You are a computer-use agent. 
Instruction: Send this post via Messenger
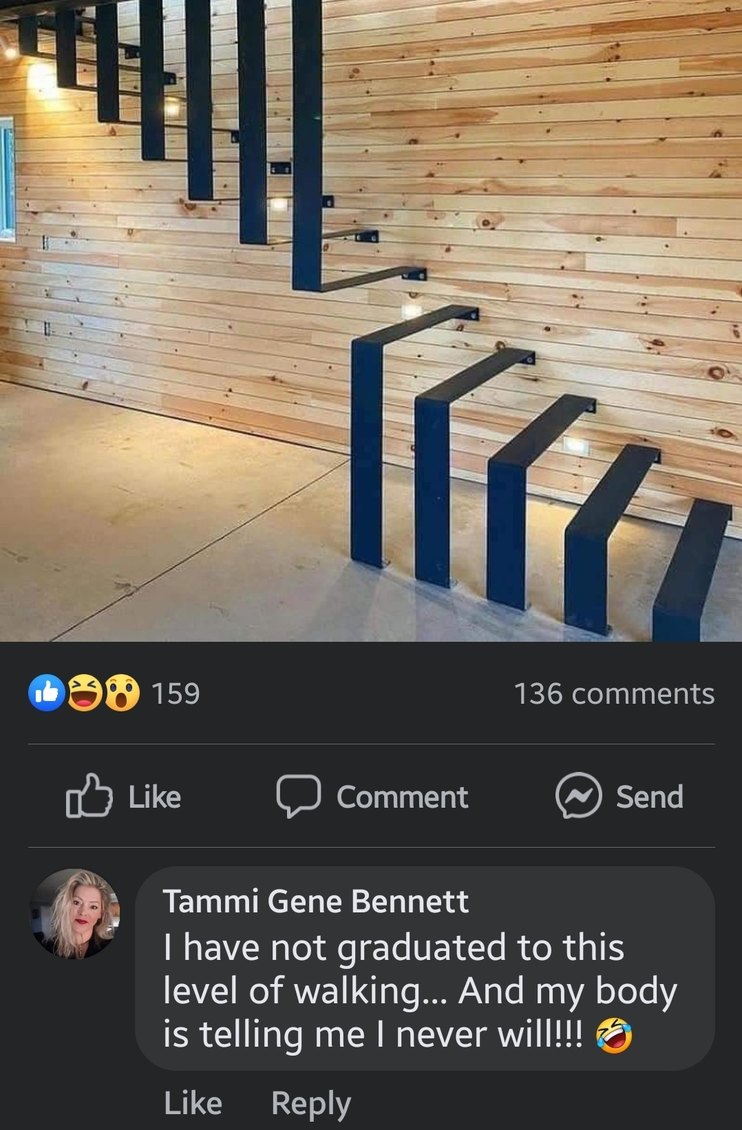pos(620,797)
